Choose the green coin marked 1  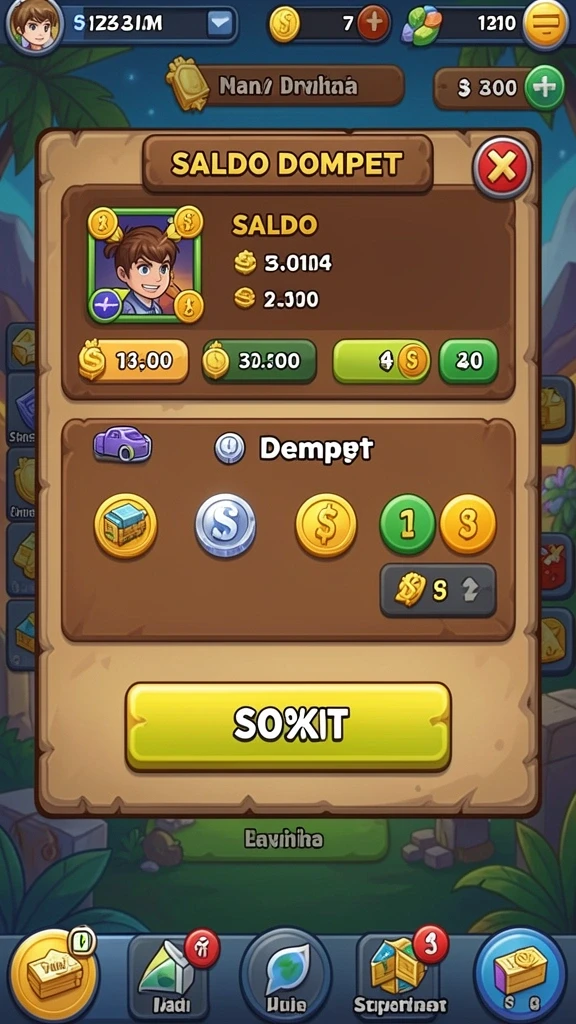408,524
